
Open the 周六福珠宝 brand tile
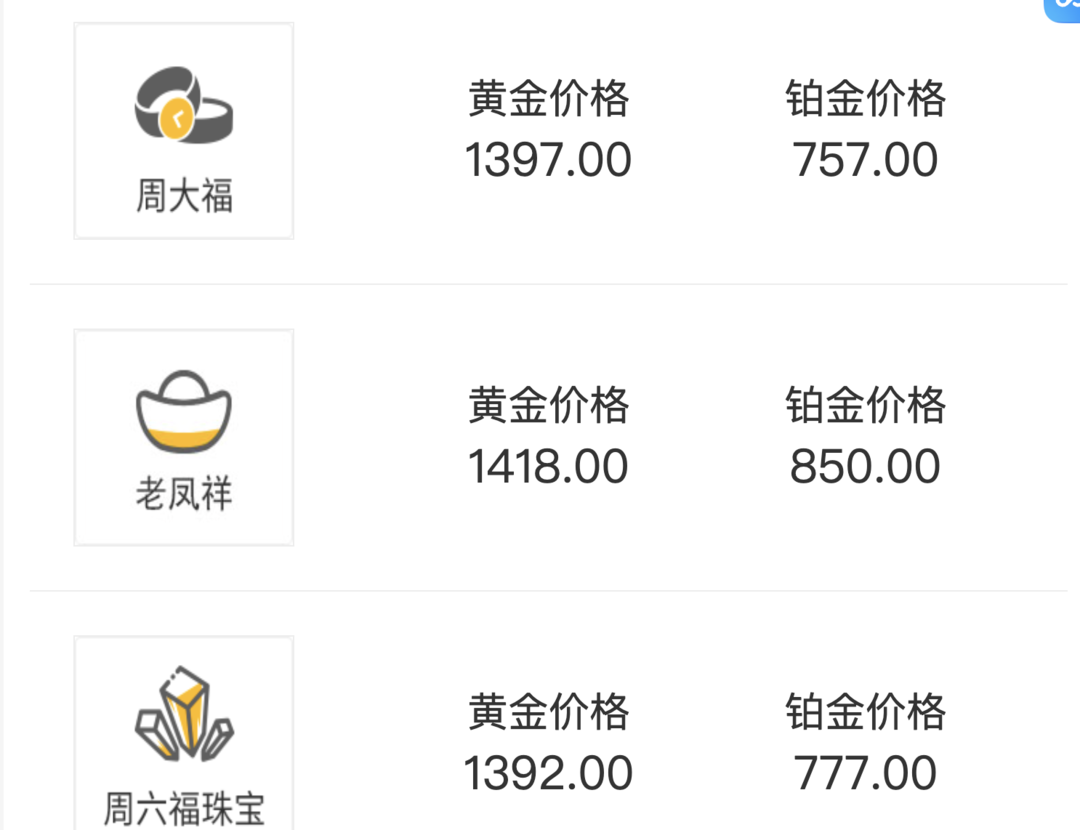pos(184,735)
